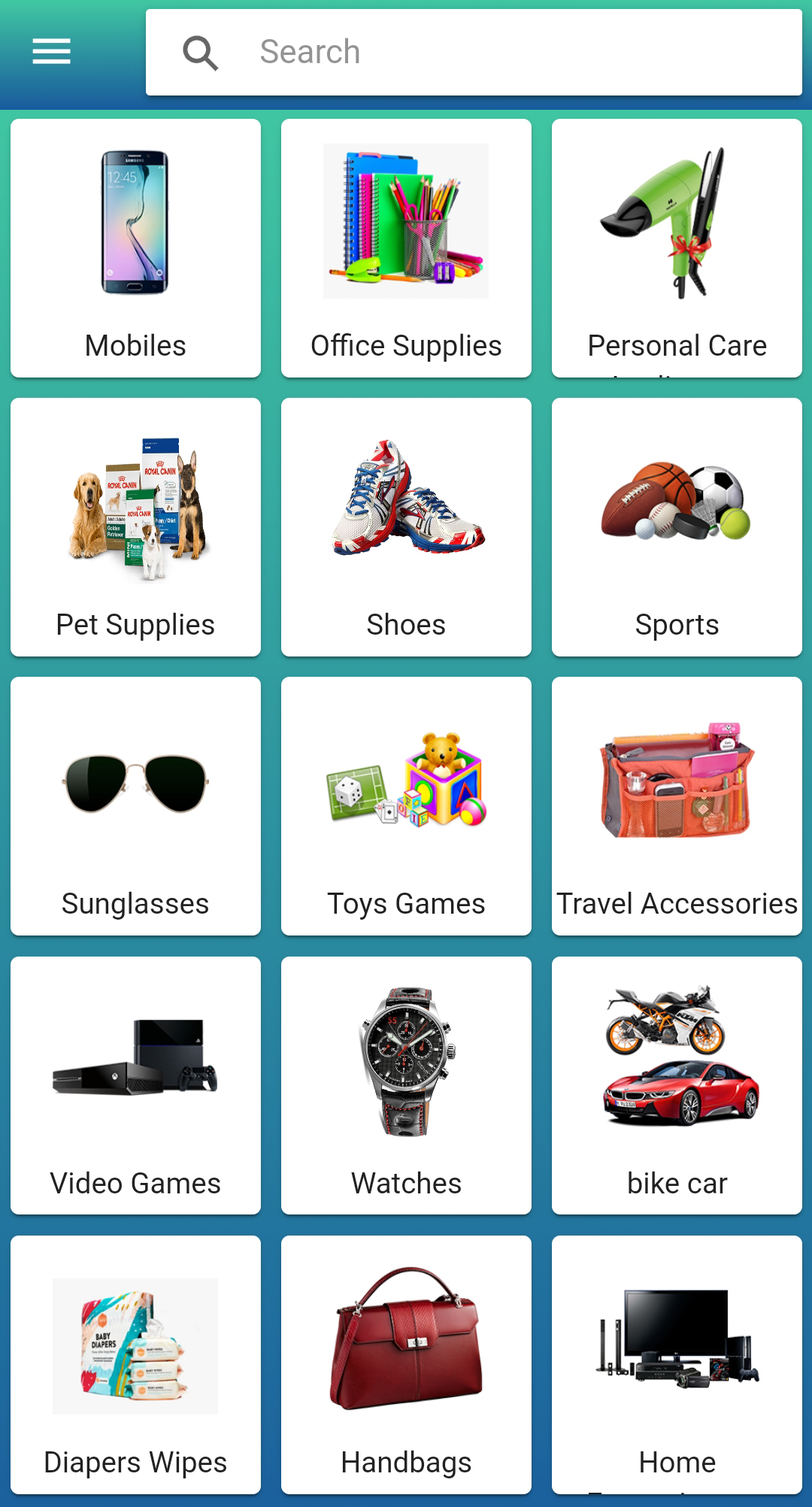This screenshot has height=1507, width=812.
Task: View the Watches category
Action: pyautogui.click(x=406, y=1085)
